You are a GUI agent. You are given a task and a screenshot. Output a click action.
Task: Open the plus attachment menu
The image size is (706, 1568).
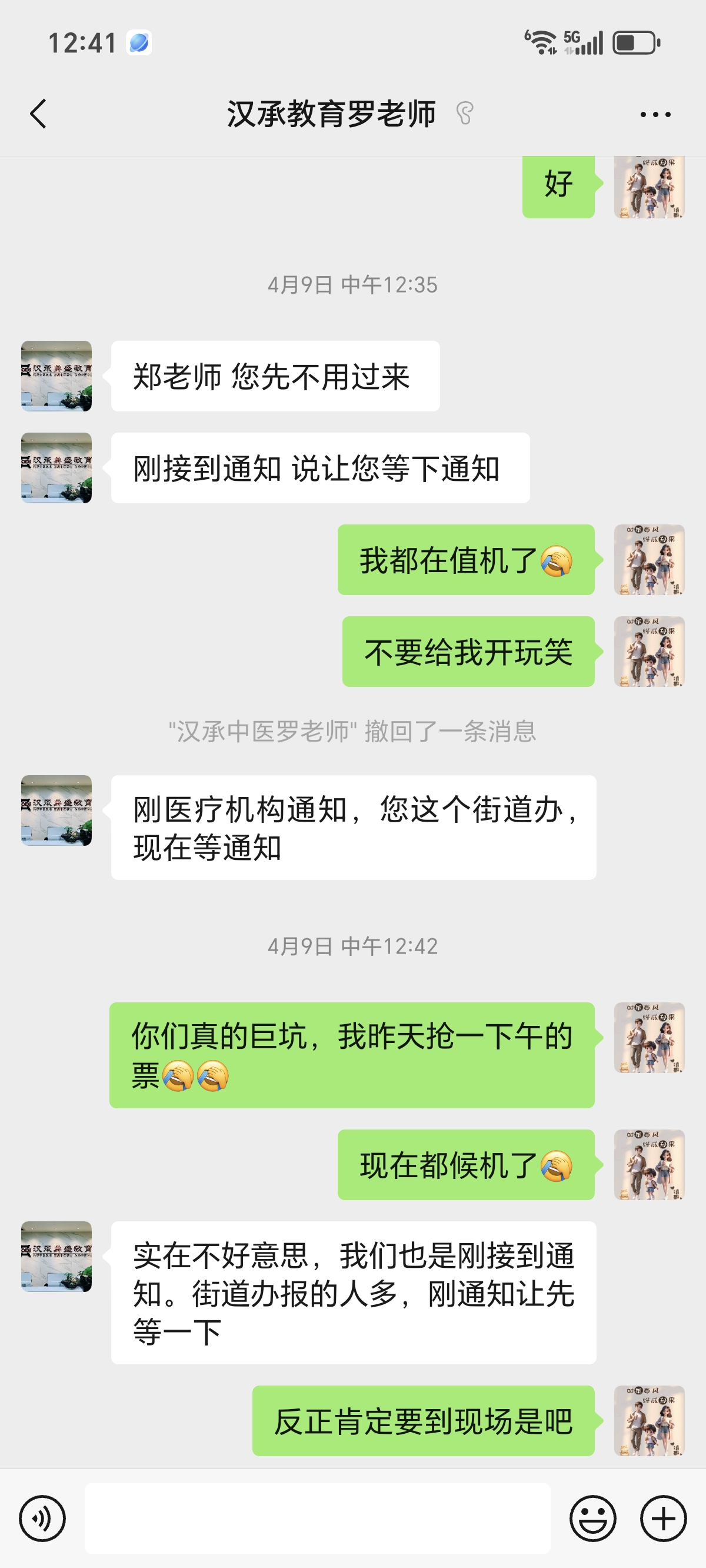(663, 1518)
